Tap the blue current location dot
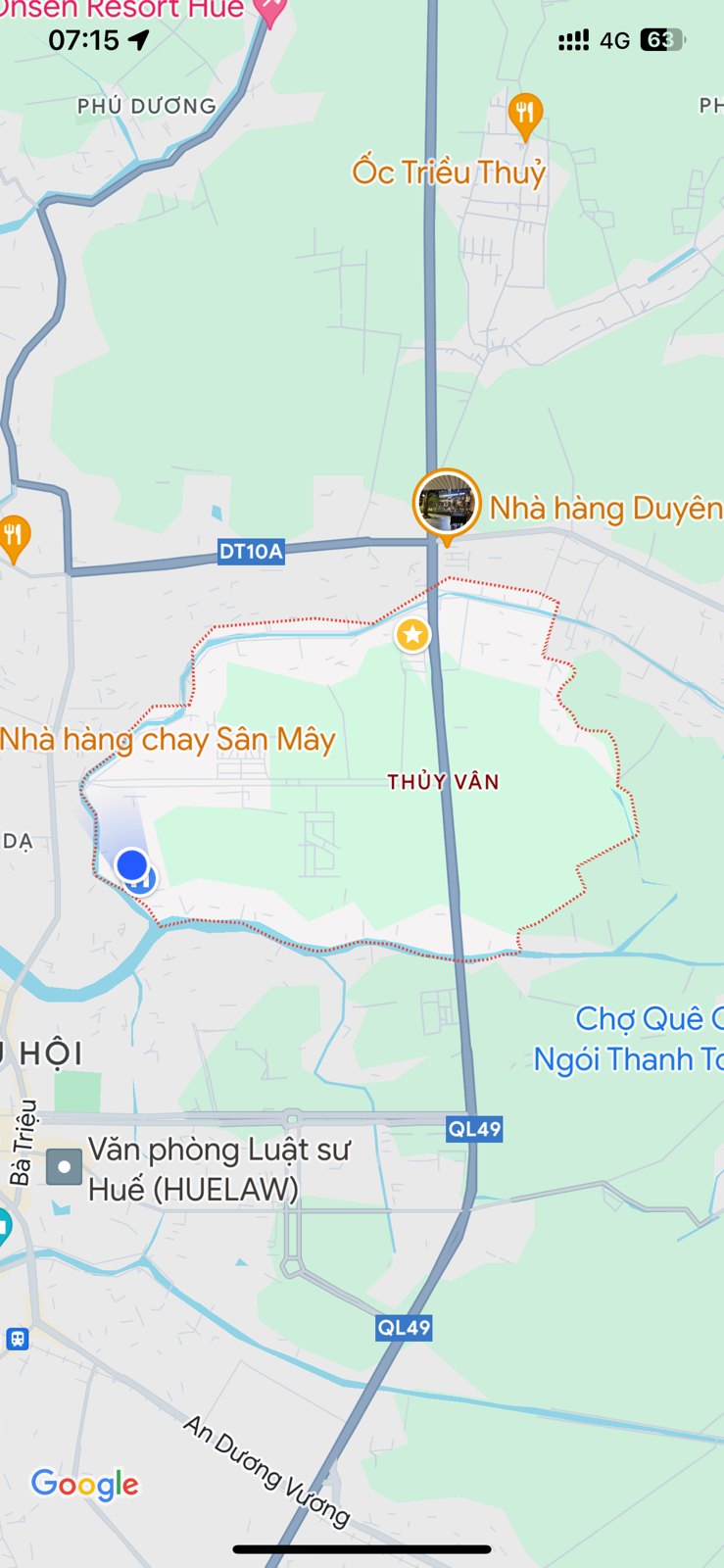This screenshot has width=724, height=1568. coord(131,865)
